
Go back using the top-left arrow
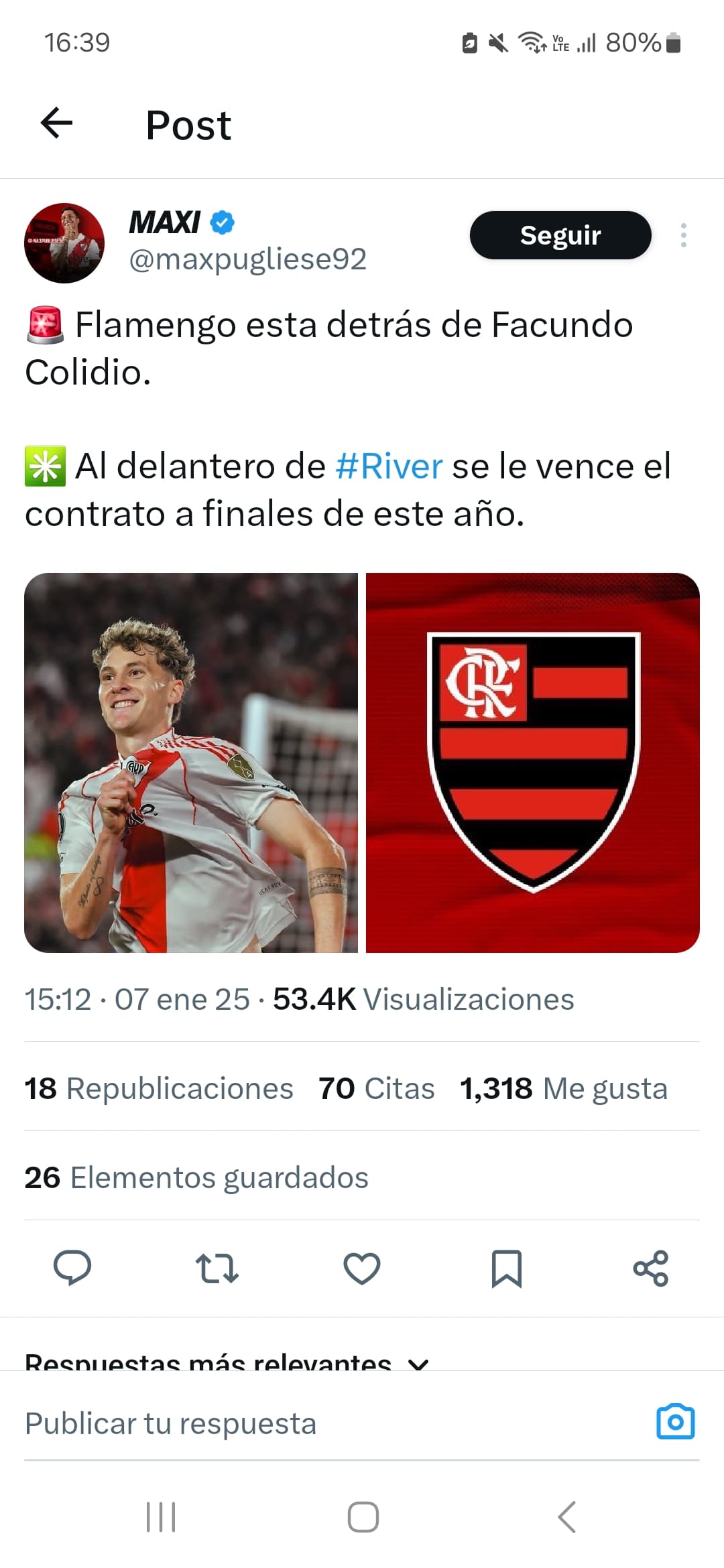[56, 123]
